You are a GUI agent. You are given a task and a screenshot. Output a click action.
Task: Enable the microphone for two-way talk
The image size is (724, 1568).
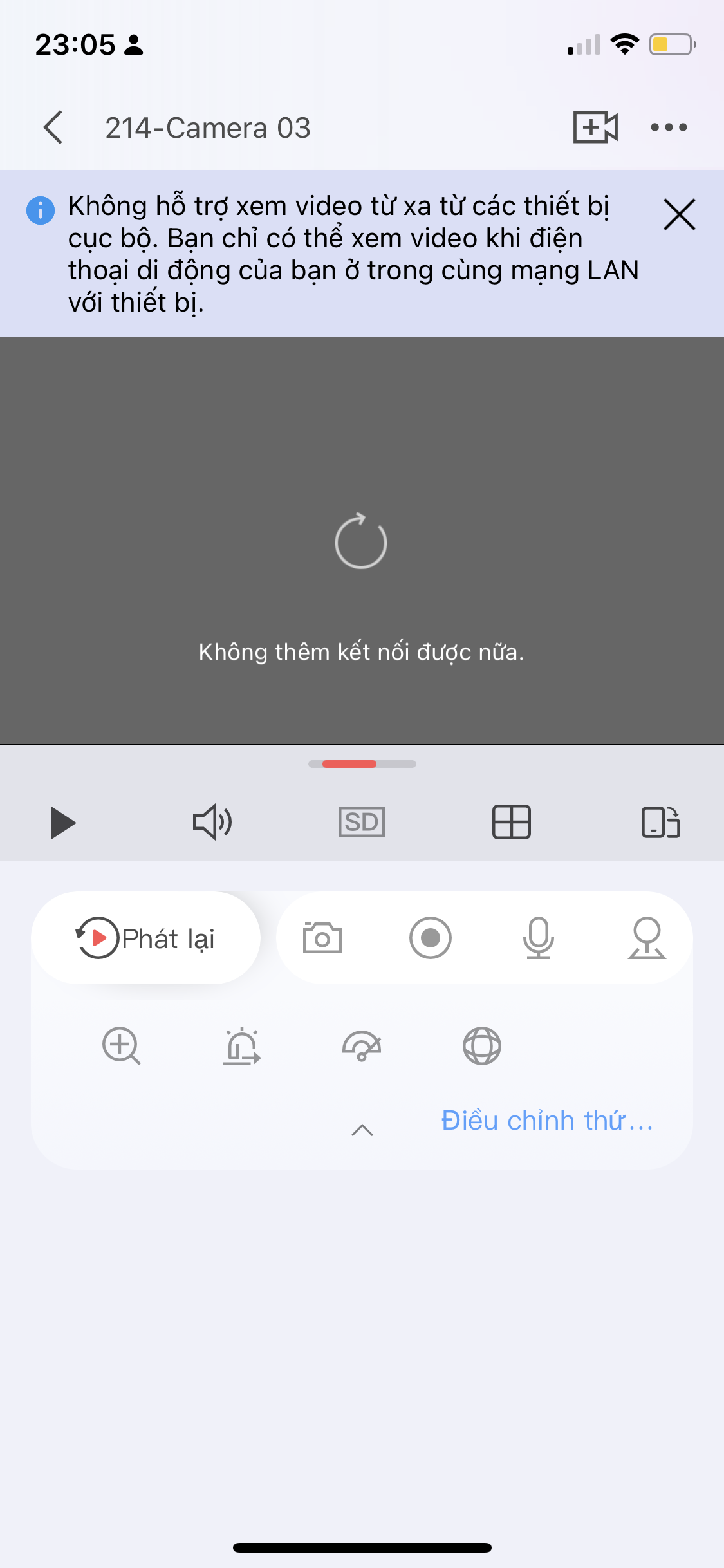(x=539, y=938)
